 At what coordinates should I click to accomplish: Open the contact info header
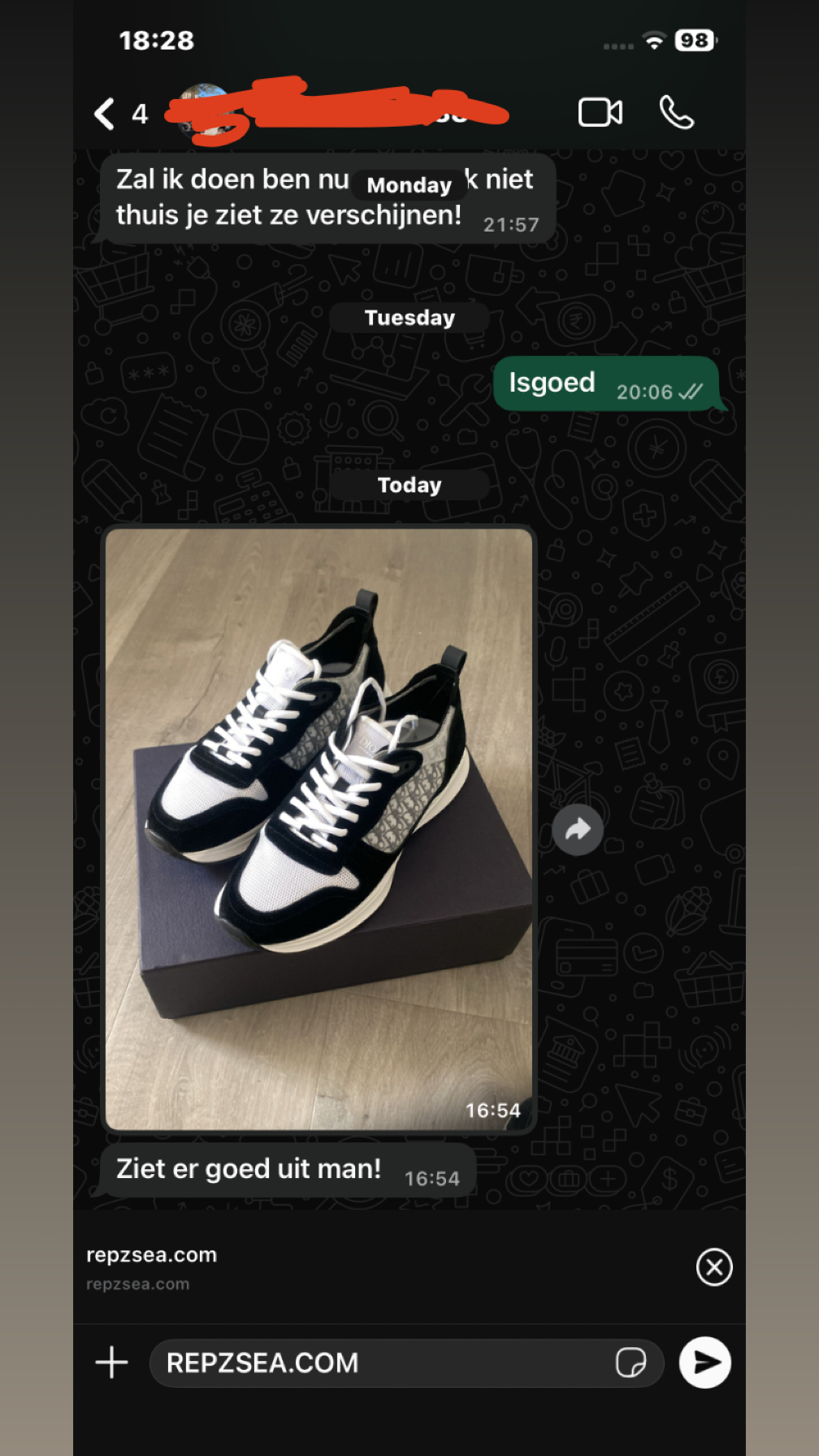point(341,112)
